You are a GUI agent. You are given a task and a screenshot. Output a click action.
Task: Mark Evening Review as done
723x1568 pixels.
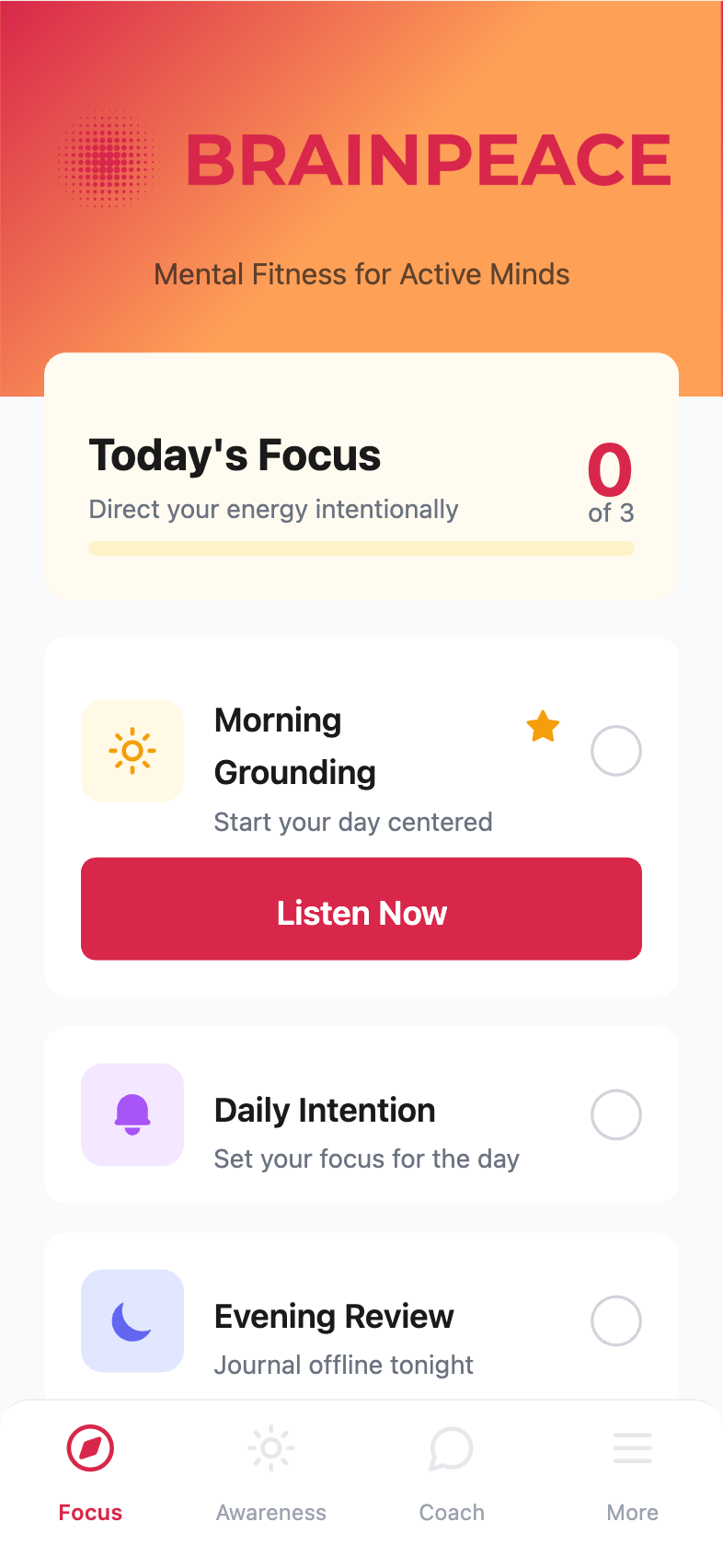point(615,1320)
